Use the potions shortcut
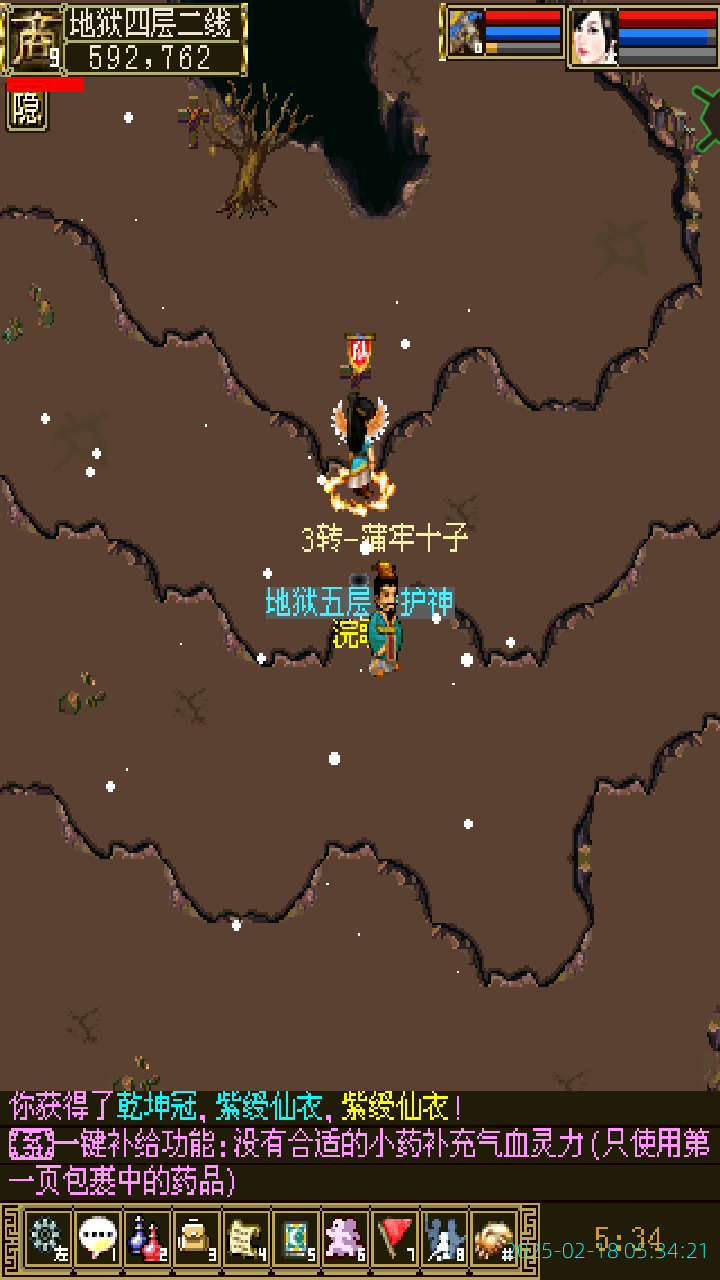Screen dimensions: 720x1280 point(147,1238)
